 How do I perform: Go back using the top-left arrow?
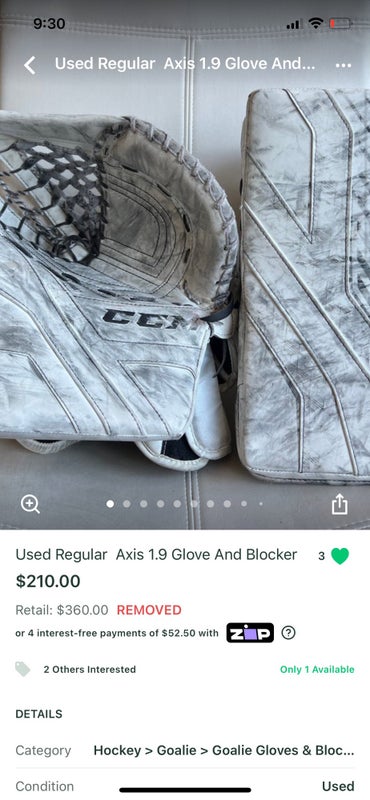(30, 65)
